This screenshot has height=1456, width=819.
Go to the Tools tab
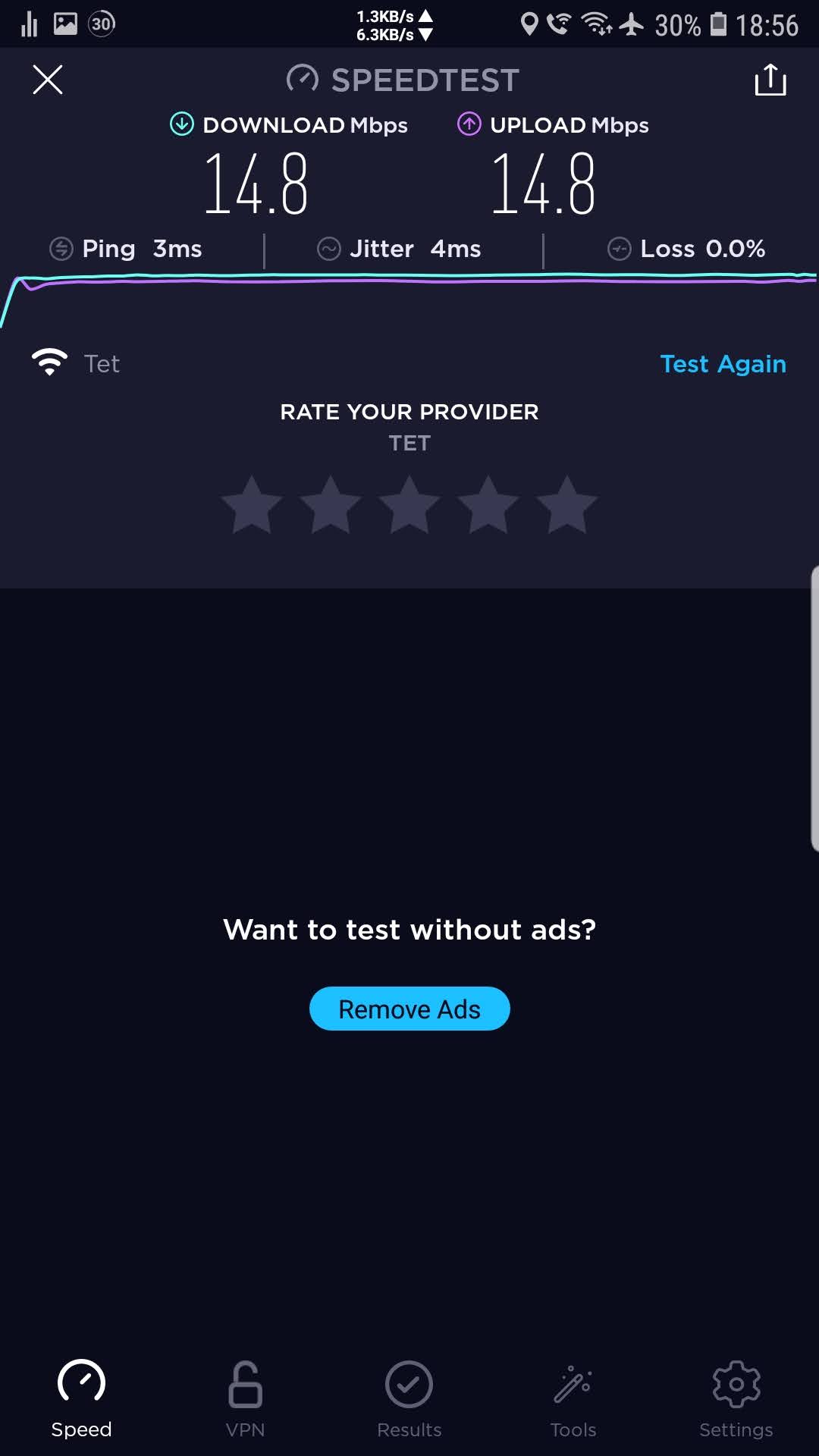[573, 1399]
